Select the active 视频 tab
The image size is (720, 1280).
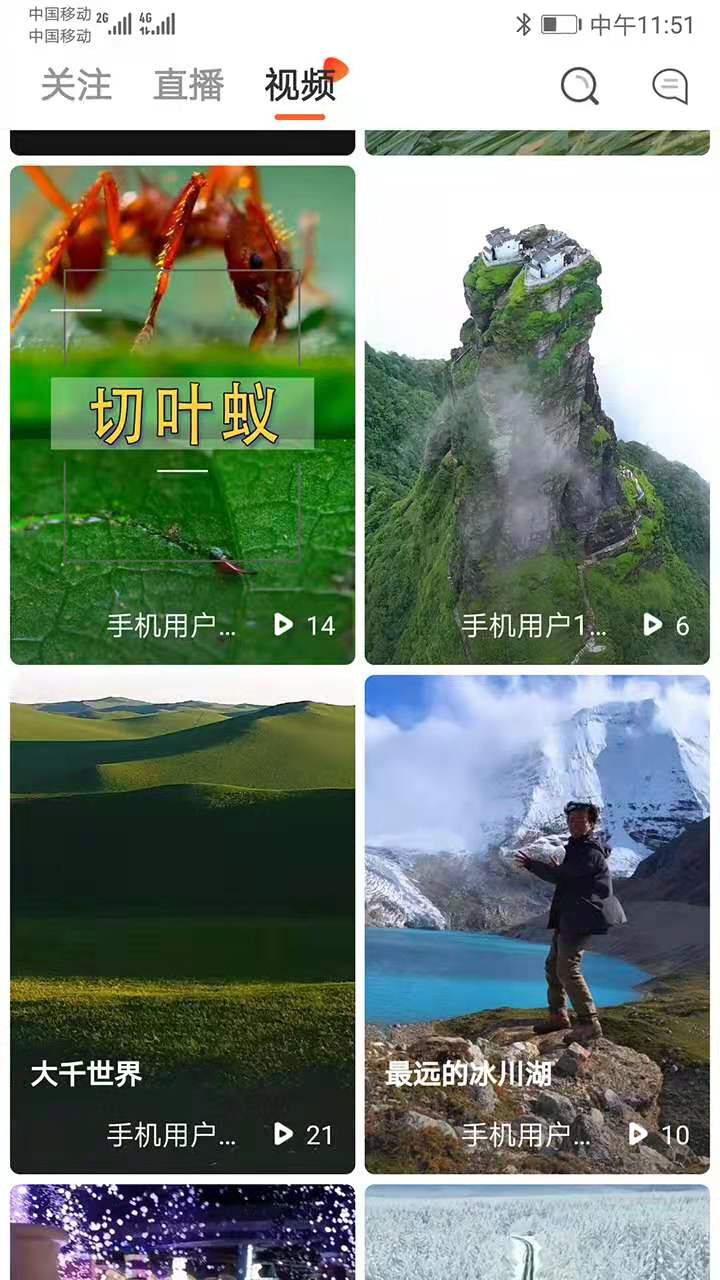(300, 86)
